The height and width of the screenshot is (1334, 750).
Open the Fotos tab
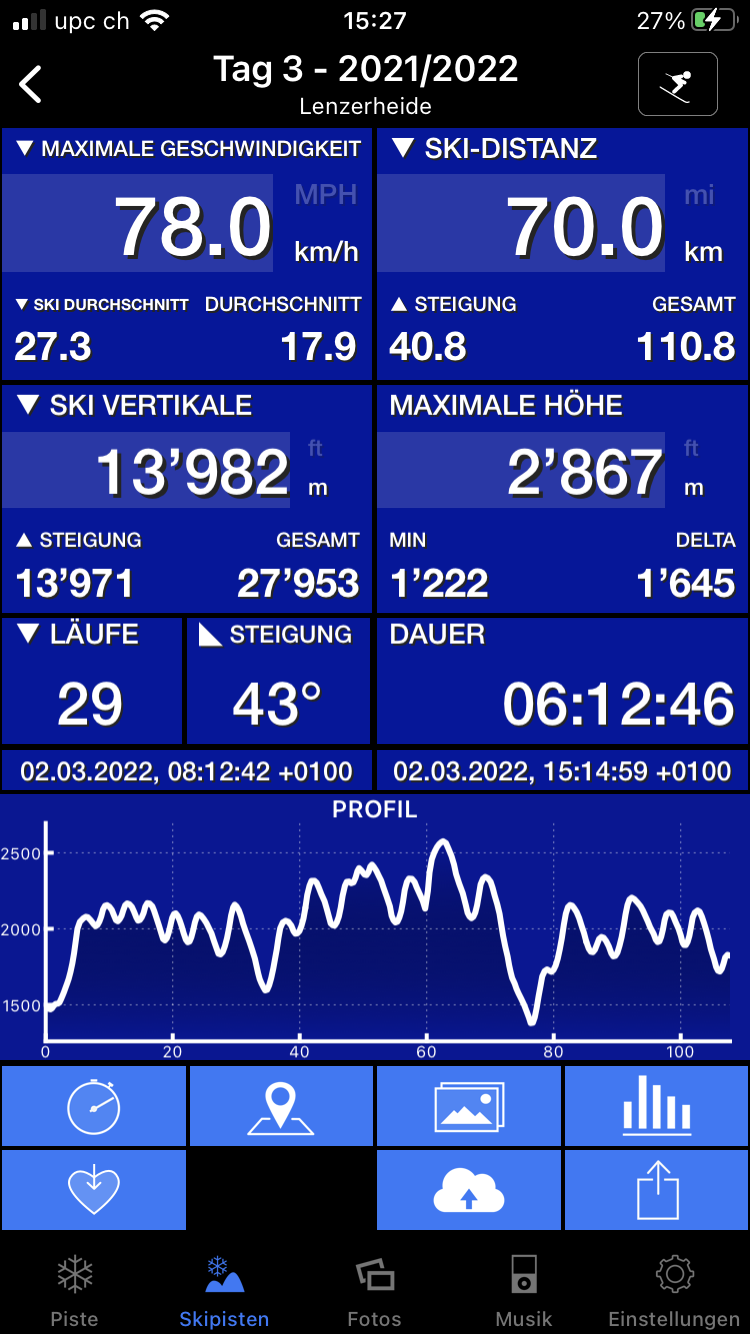(374, 1290)
